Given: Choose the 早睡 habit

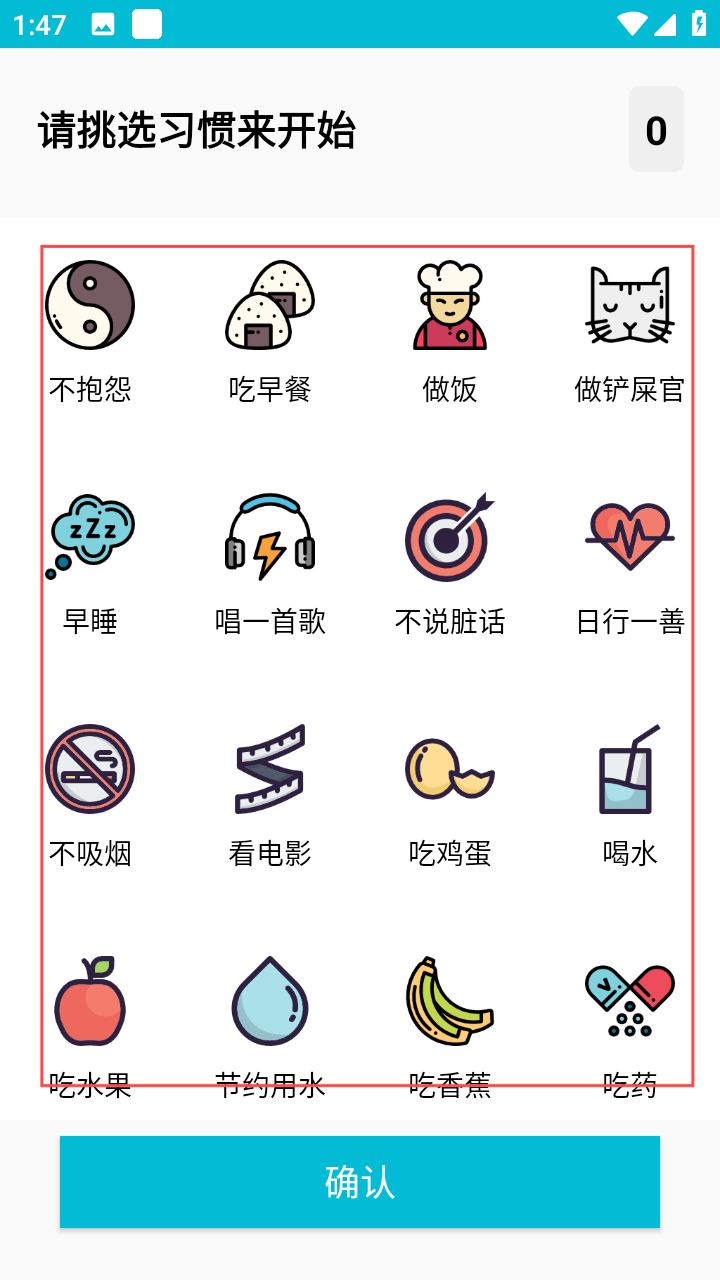Looking at the screenshot, I should point(90,564).
